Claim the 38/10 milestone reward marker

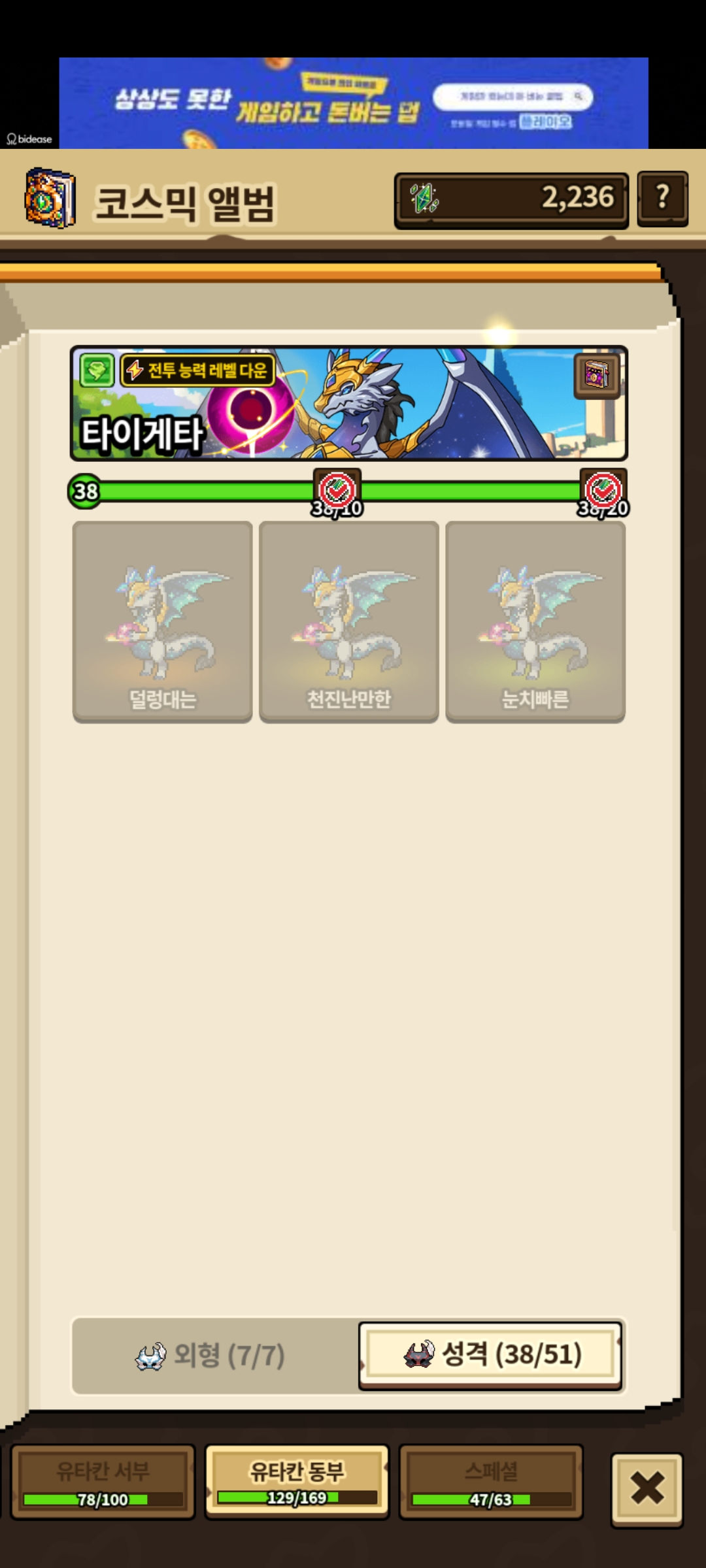tap(337, 493)
